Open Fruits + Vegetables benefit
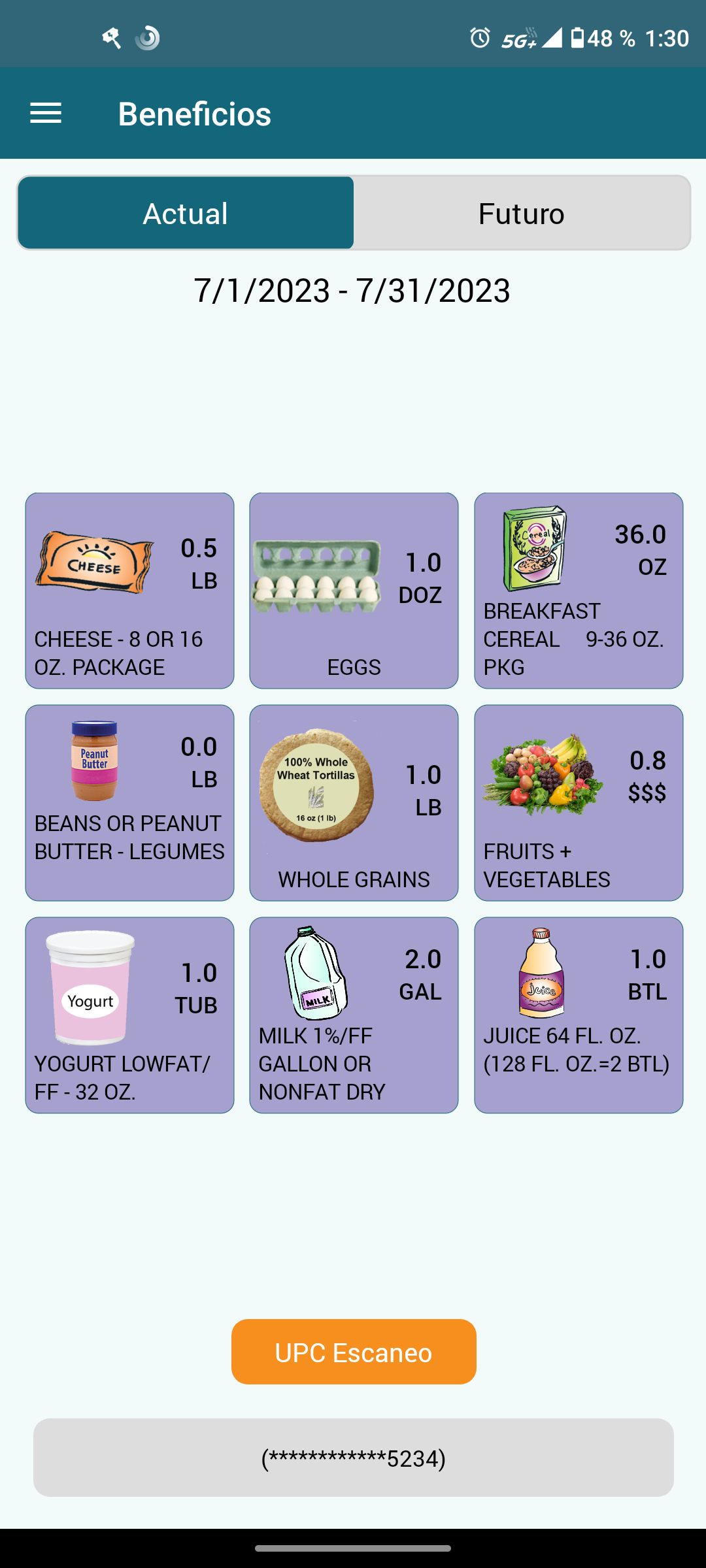This screenshot has width=706, height=1568. pos(579,803)
